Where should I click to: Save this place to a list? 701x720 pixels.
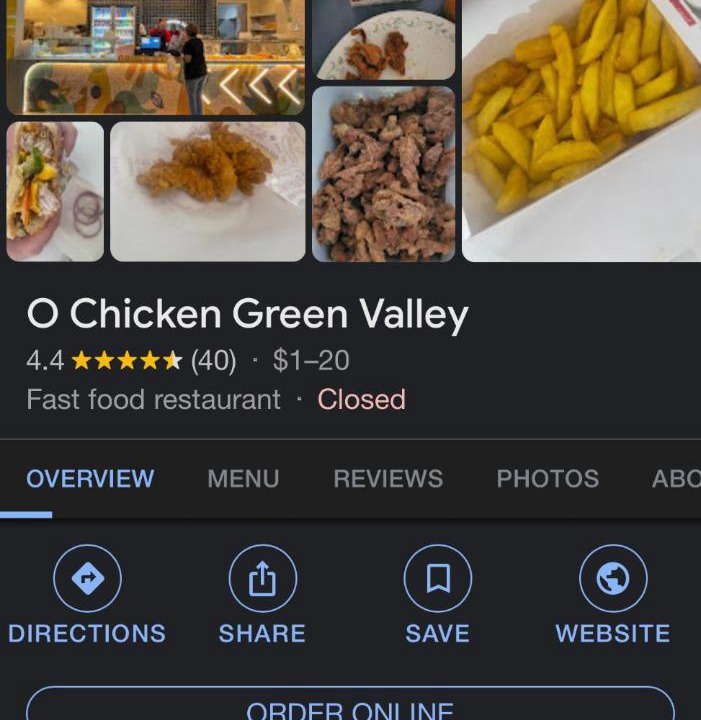click(437, 596)
